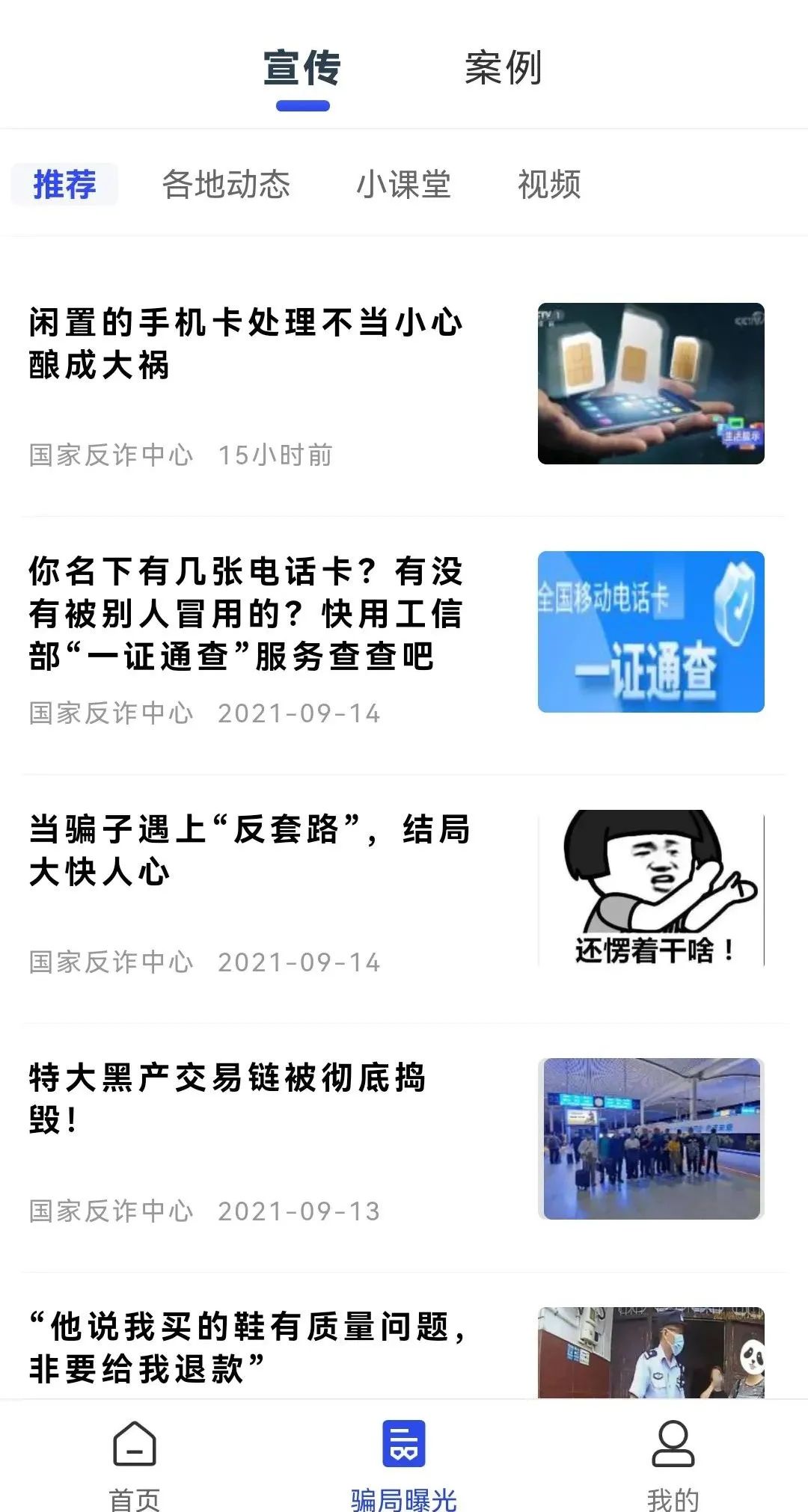This screenshot has height=1512, width=808.
Task: Switch to the 视频 category
Action: (551, 187)
